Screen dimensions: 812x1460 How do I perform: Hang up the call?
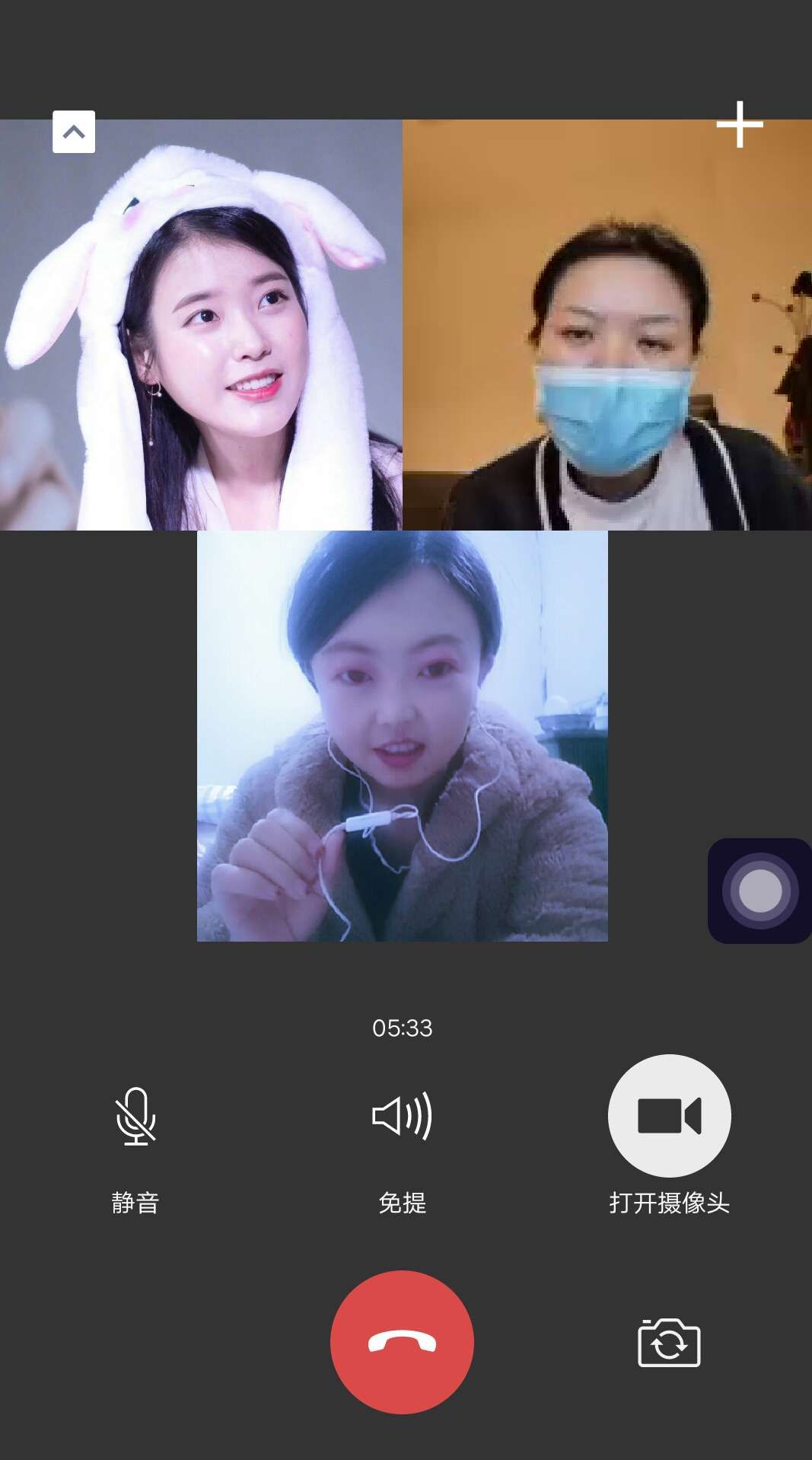402,1342
